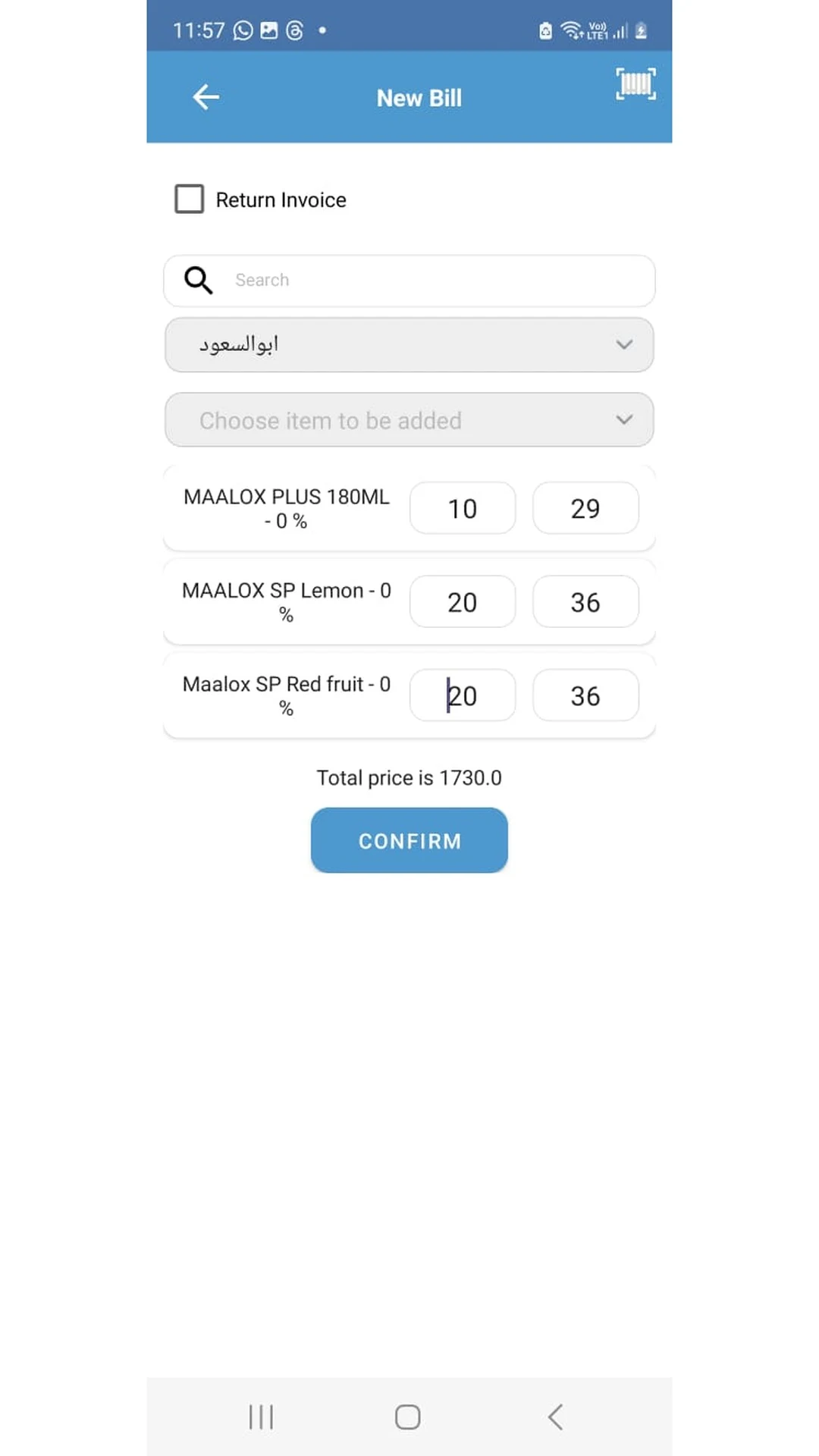Tap the Search field
Image resolution: width=819 pixels, height=1456 pixels.
[409, 281]
